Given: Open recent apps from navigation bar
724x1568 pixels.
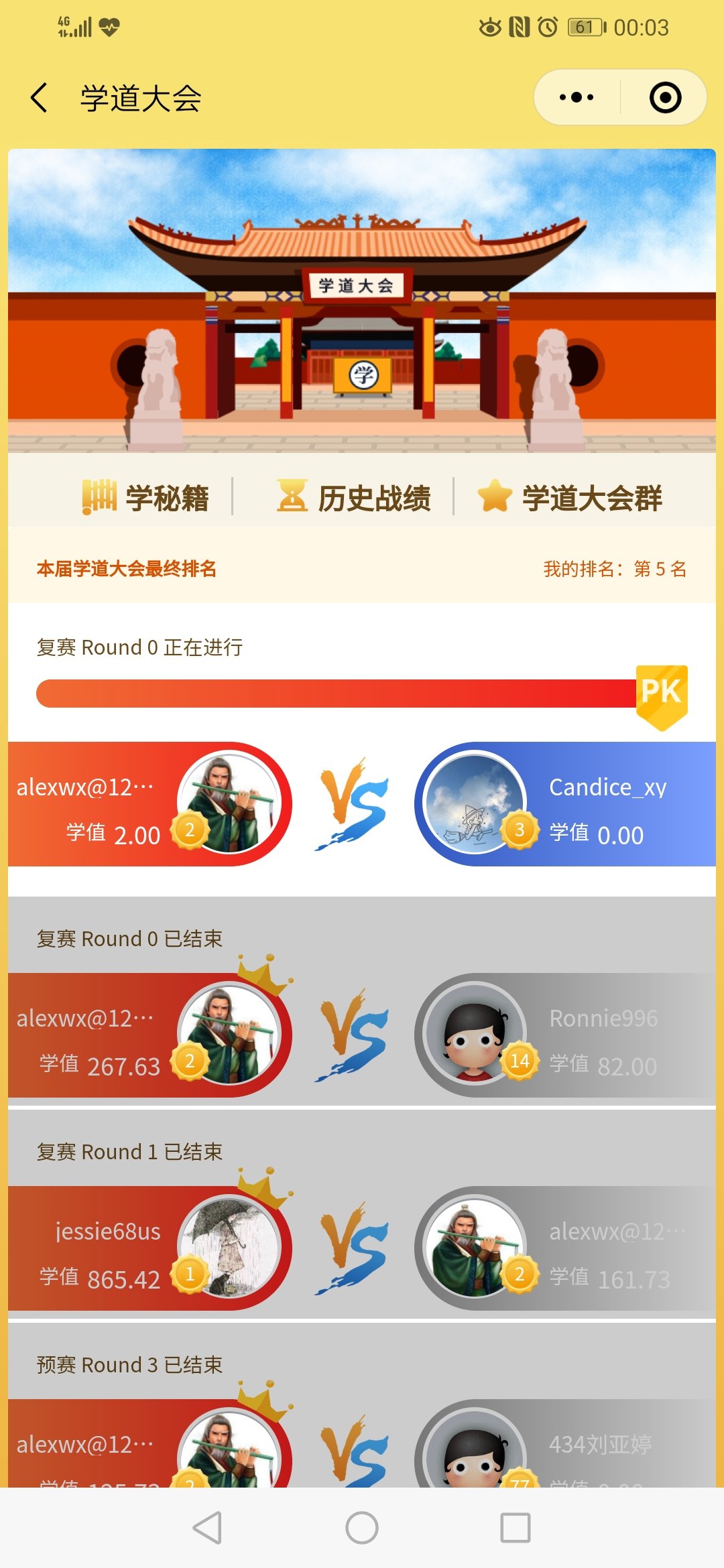Looking at the screenshot, I should point(516,1528).
